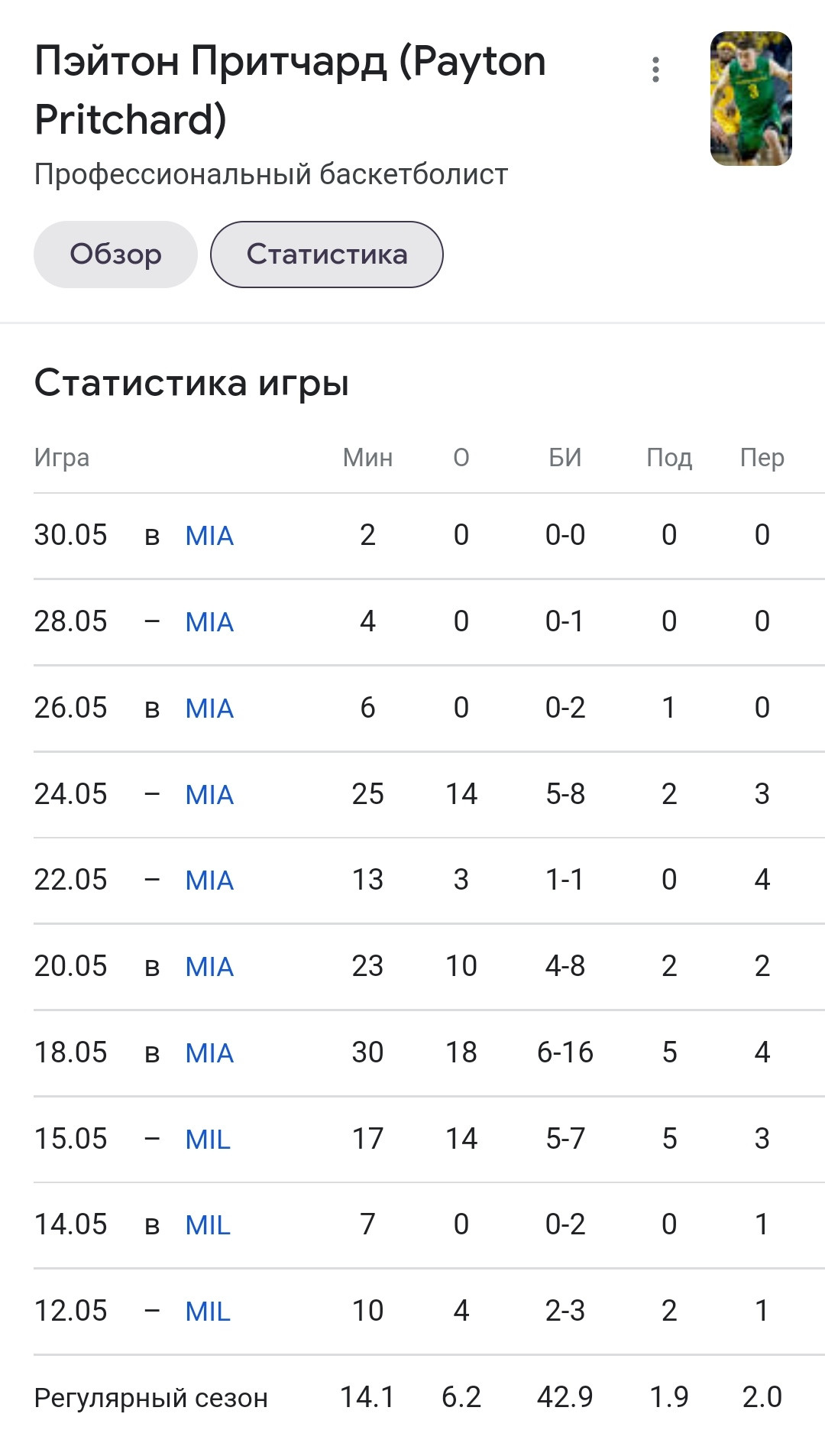Open Payton Pritchard's photo thumbnail
Screen dimensions: 825x1456
click(x=751, y=99)
